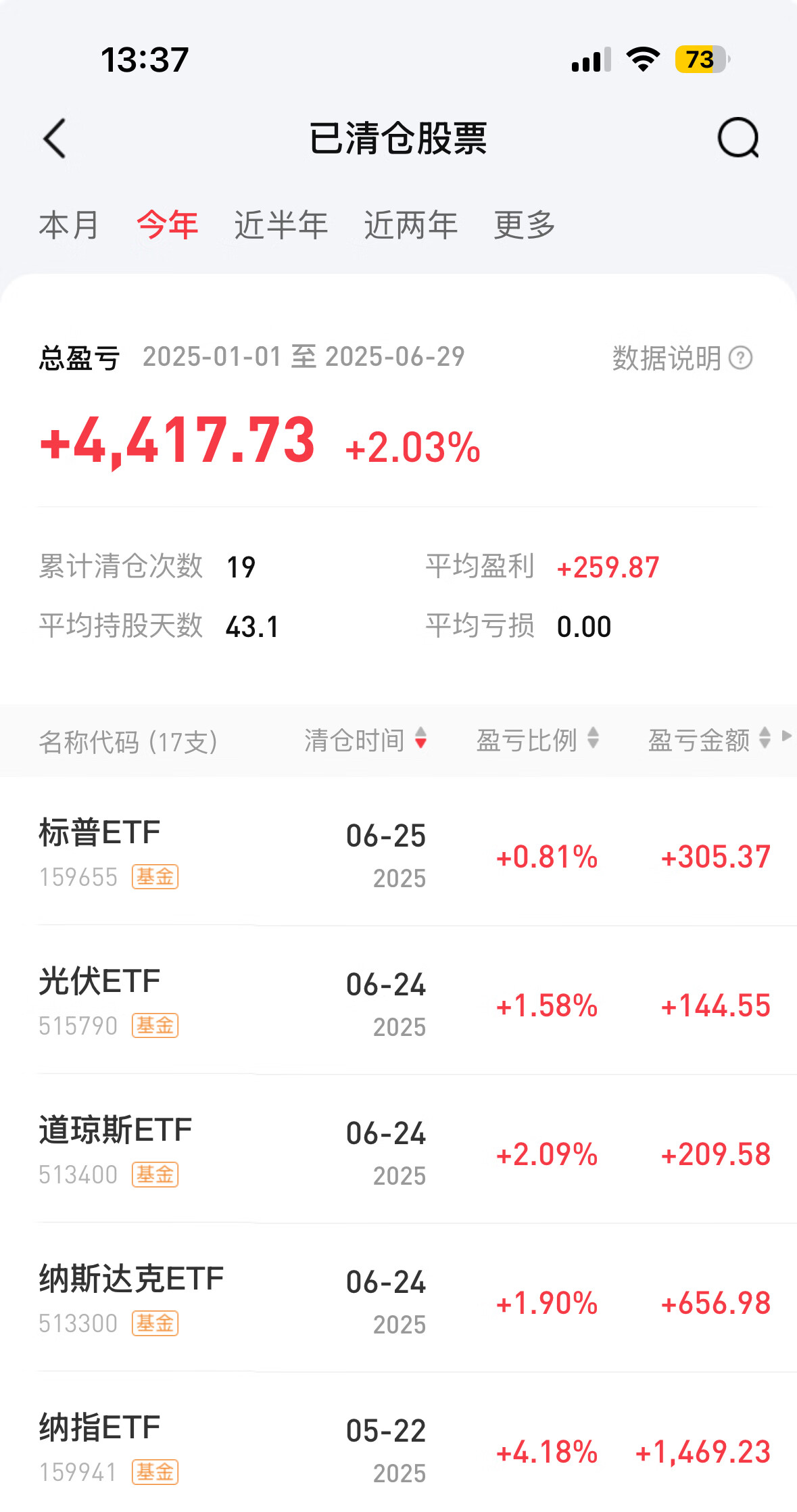View details for 道琼斯ETF 513400

click(399, 1150)
